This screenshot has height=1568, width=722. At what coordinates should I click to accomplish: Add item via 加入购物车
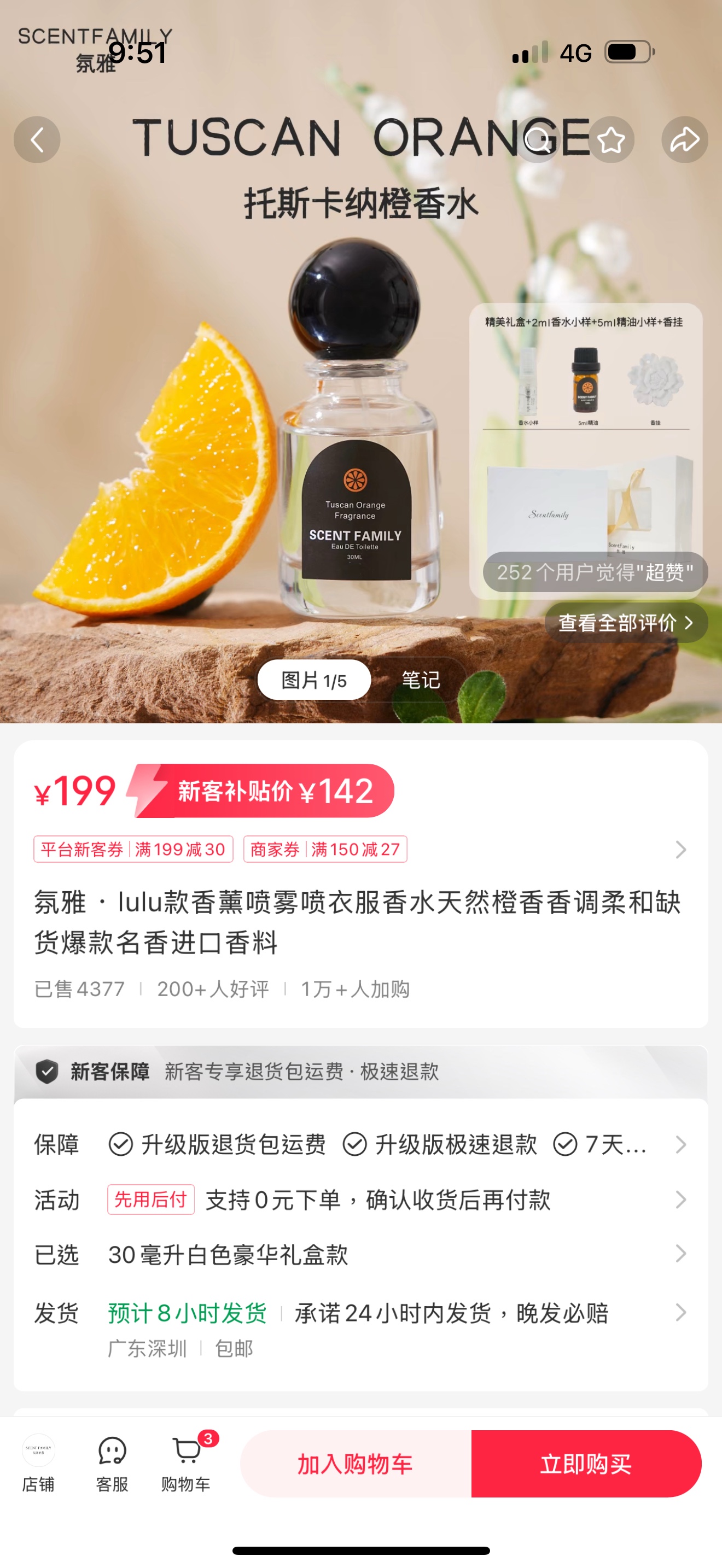356,1464
